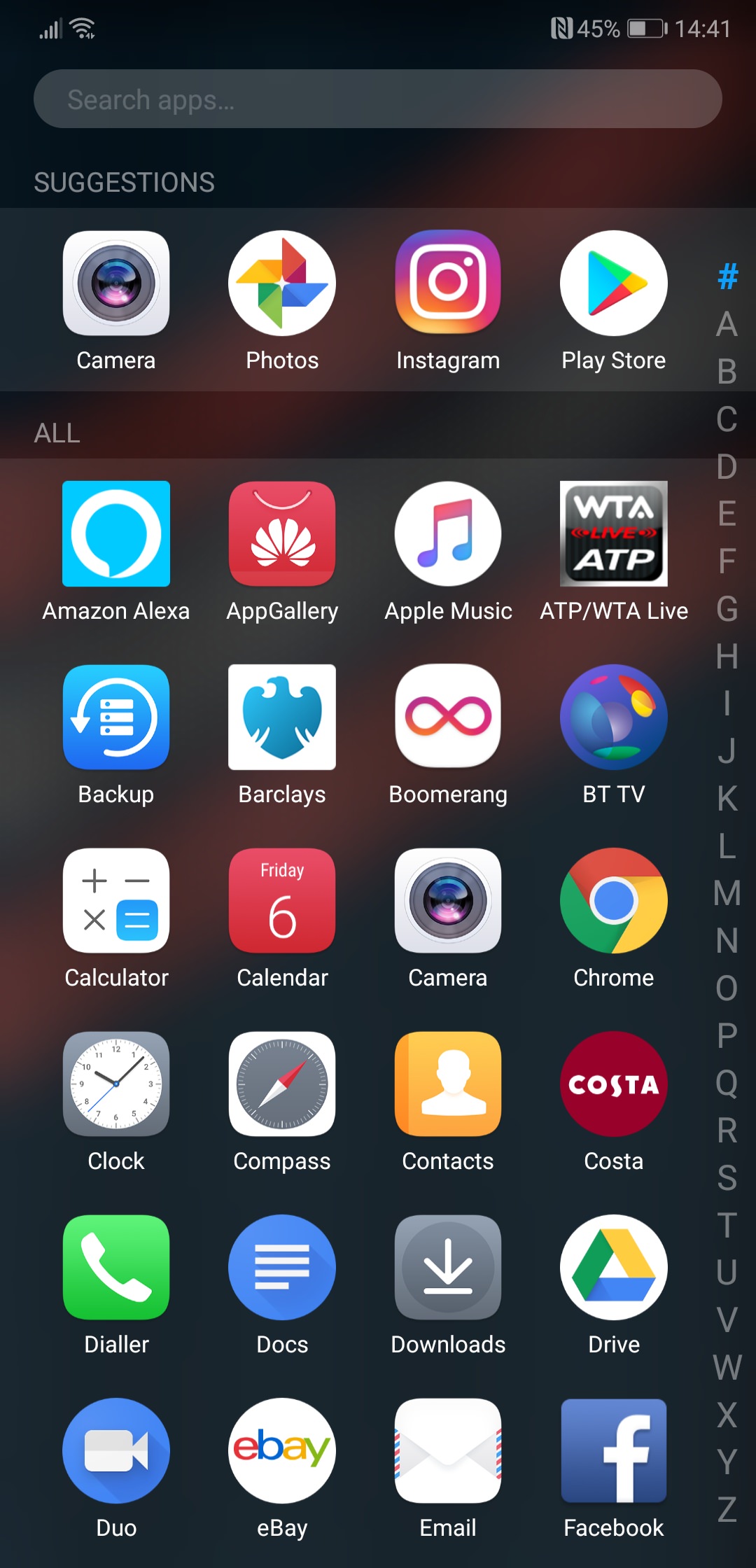Launch Amazon Alexa
This screenshot has width=756, height=1568.
[116, 533]
